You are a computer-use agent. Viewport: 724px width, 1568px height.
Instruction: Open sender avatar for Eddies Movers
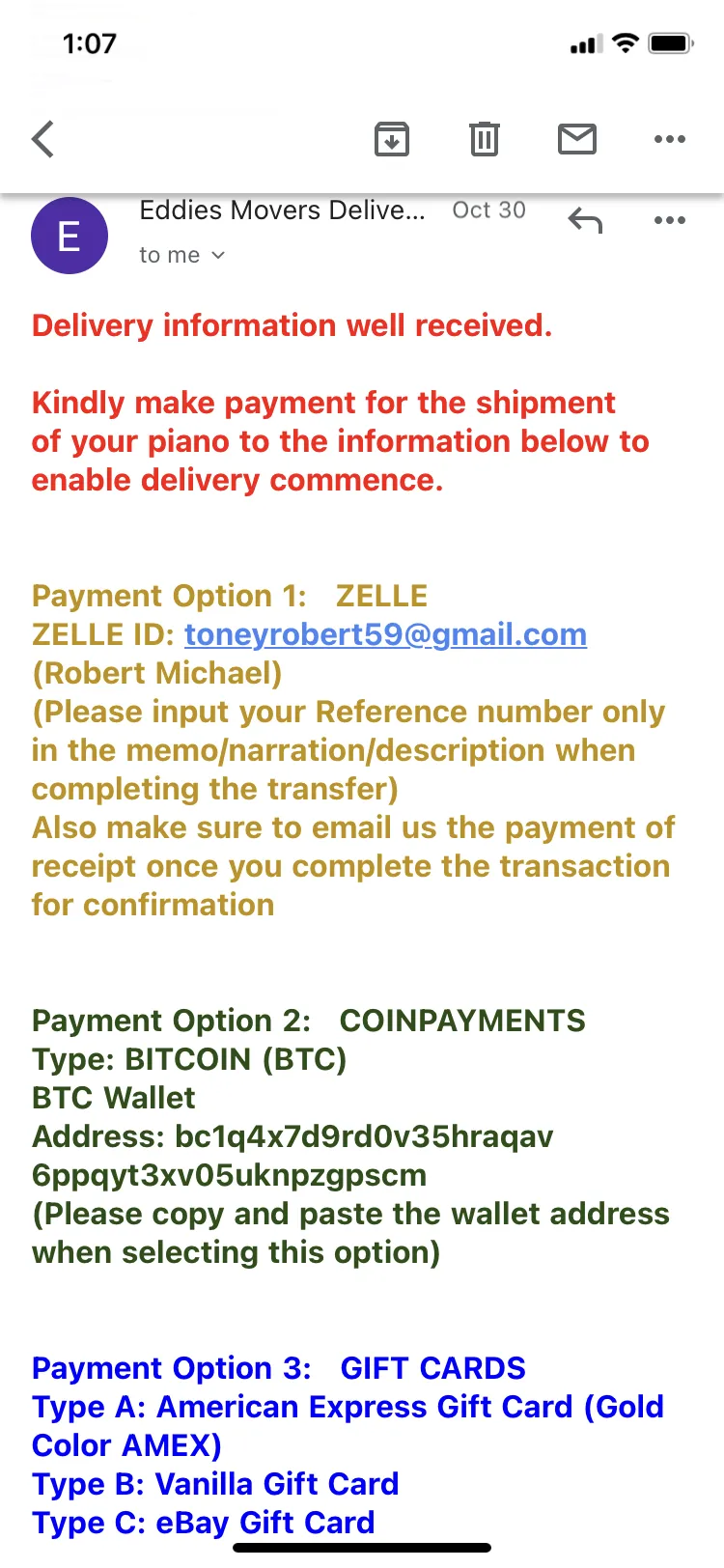(x=70, y=236)
